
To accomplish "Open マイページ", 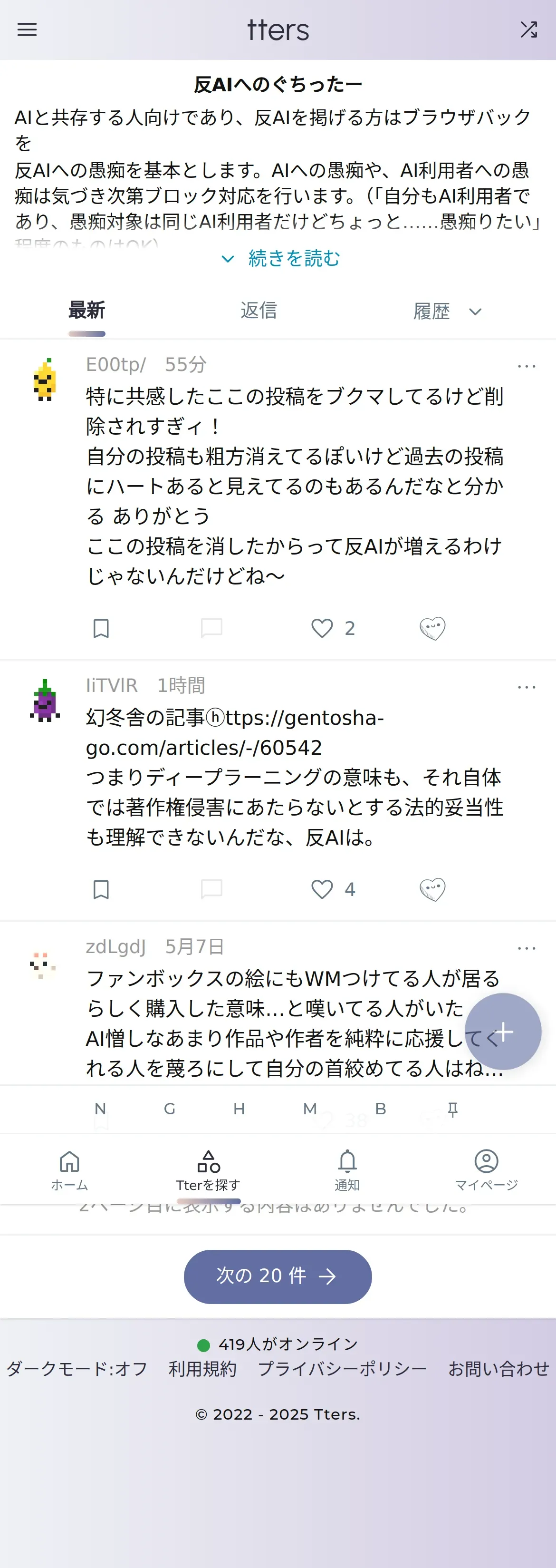I will click(486, 1169).
